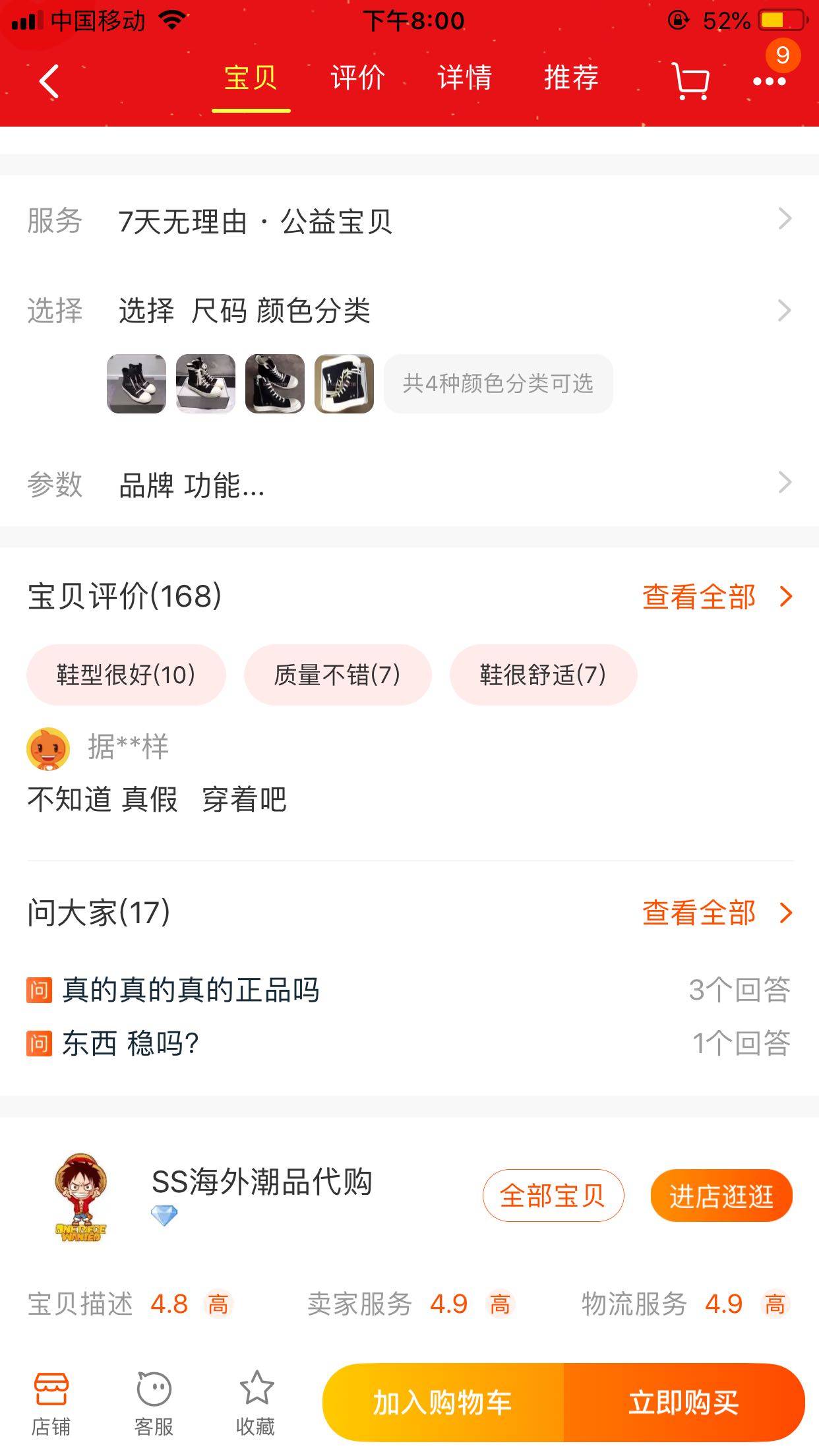Visit the shop with 进店逛逛
Viewport: 819px width, 1456px height.
(x=721, y=1196)
